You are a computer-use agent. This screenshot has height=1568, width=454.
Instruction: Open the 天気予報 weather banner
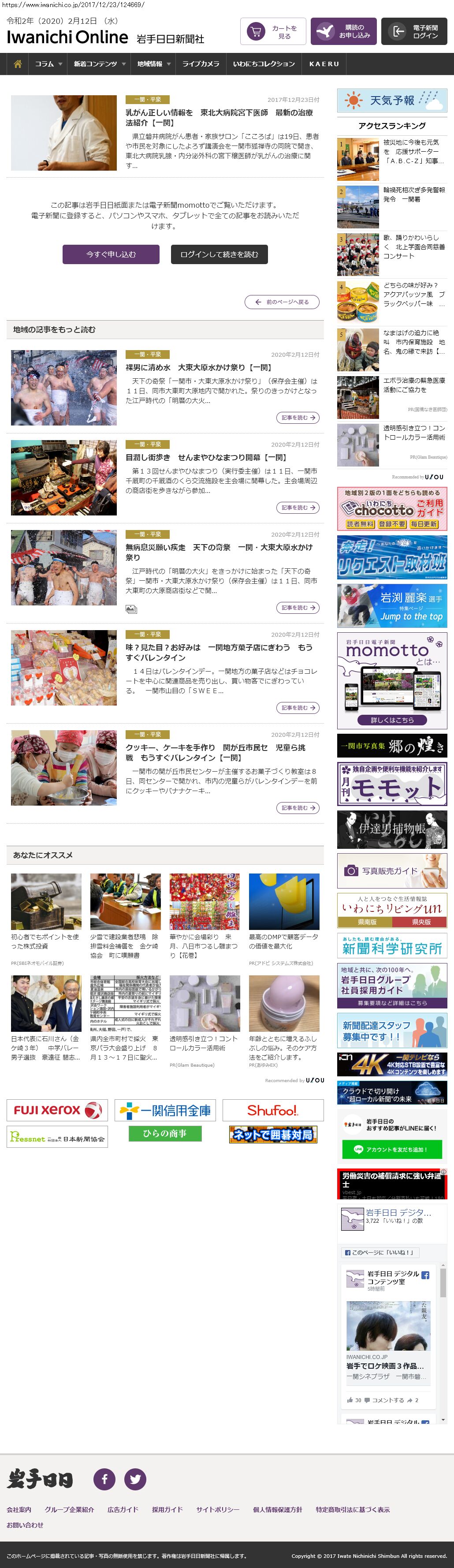coord(392,101)
